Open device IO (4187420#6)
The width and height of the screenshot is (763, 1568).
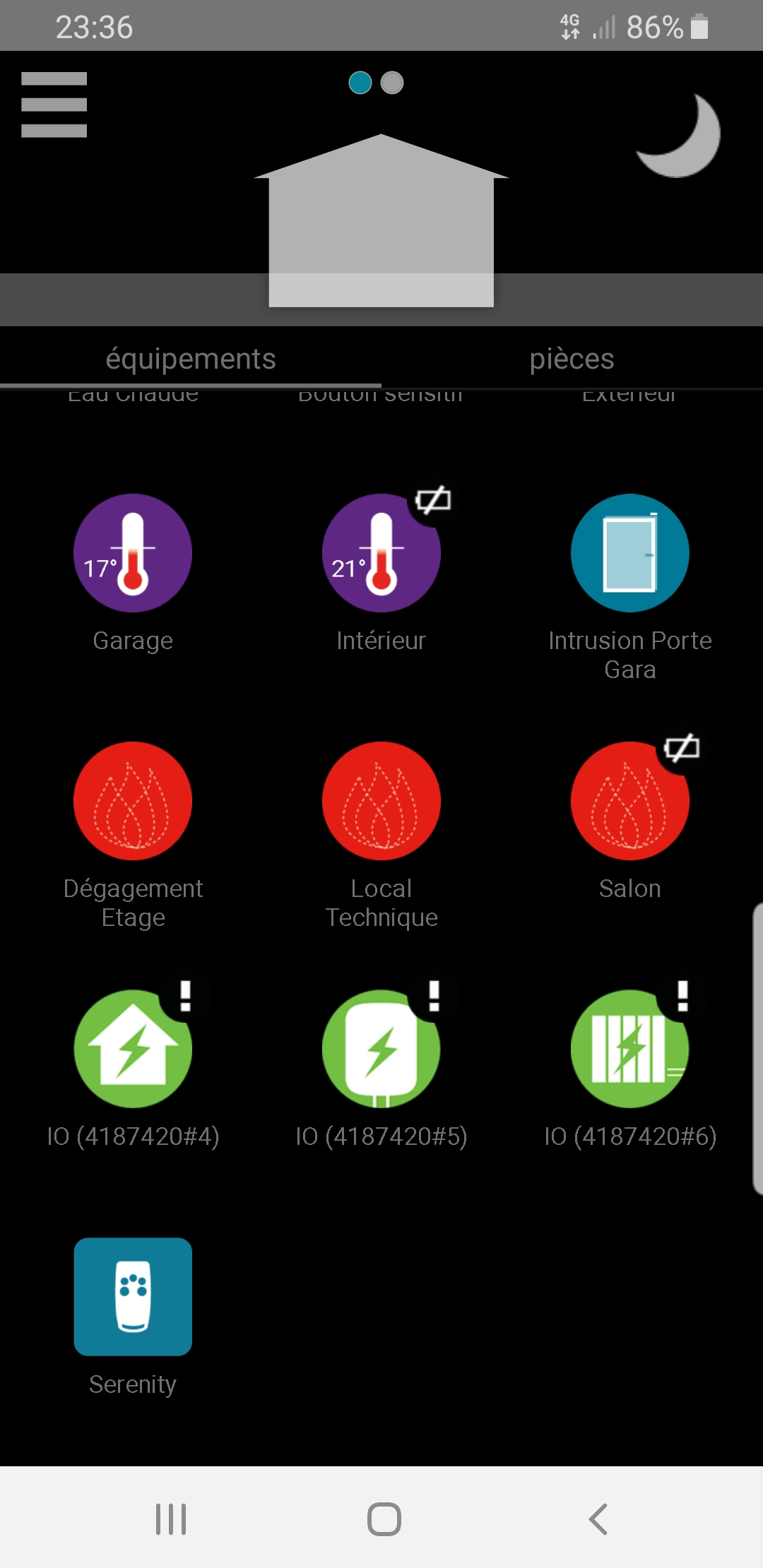coord(629,1049)
